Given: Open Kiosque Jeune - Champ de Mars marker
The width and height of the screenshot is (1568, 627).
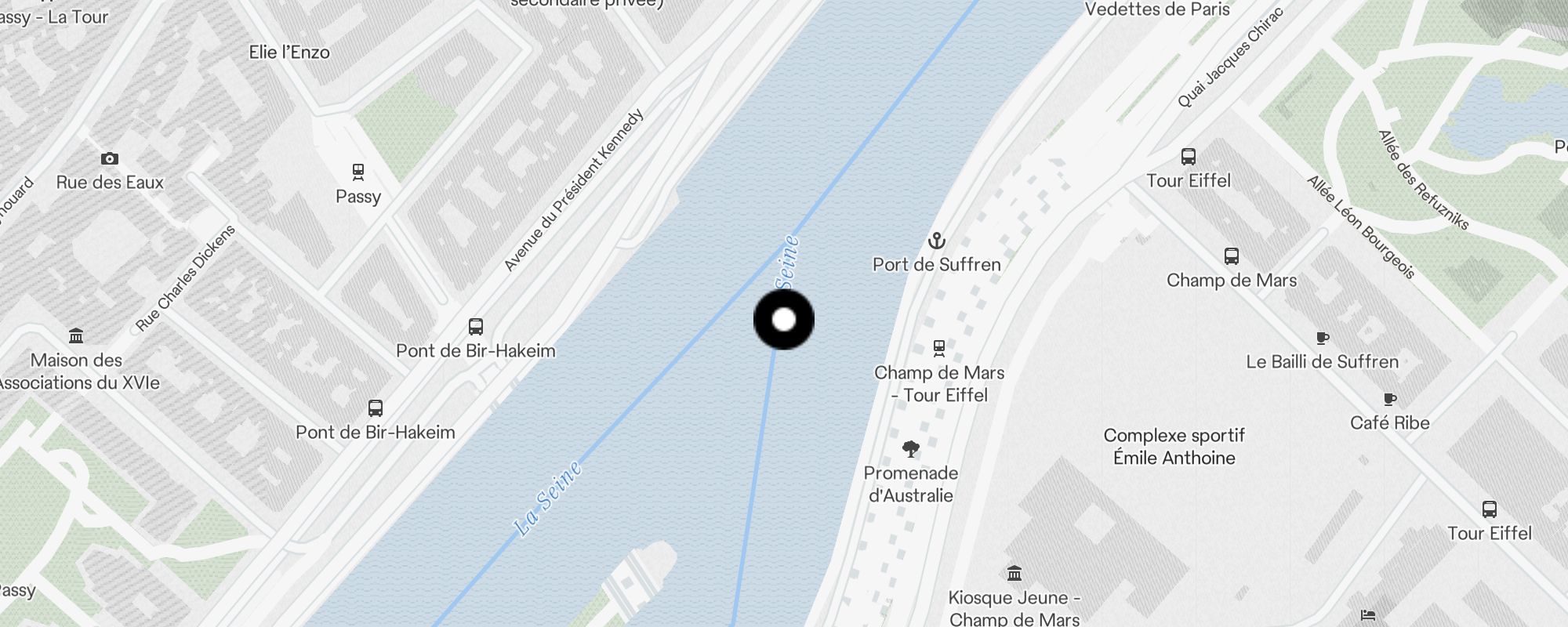Looking at the screenshot, I should [x=1014, y=573].
